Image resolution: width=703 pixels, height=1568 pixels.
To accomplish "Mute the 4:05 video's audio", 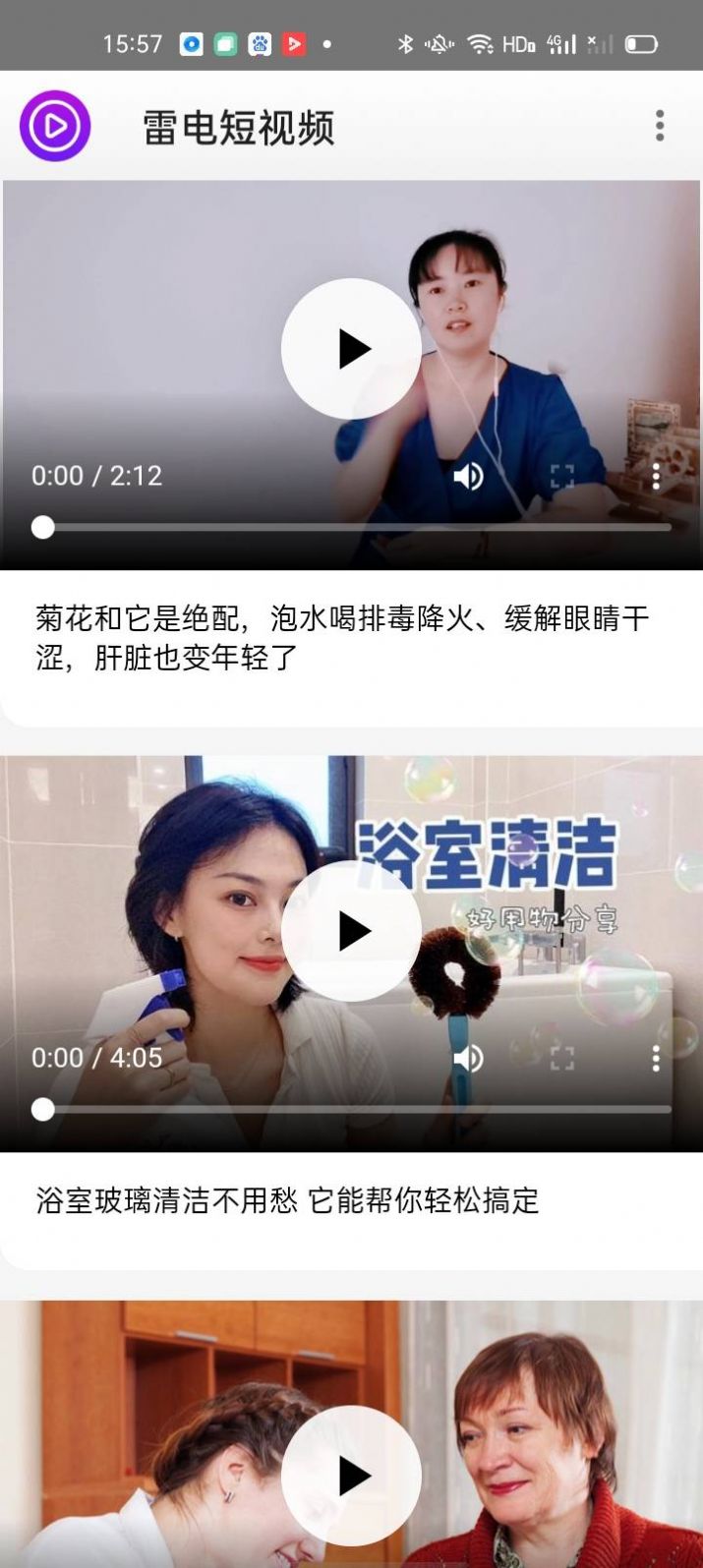I will [x=468, y=1059].
